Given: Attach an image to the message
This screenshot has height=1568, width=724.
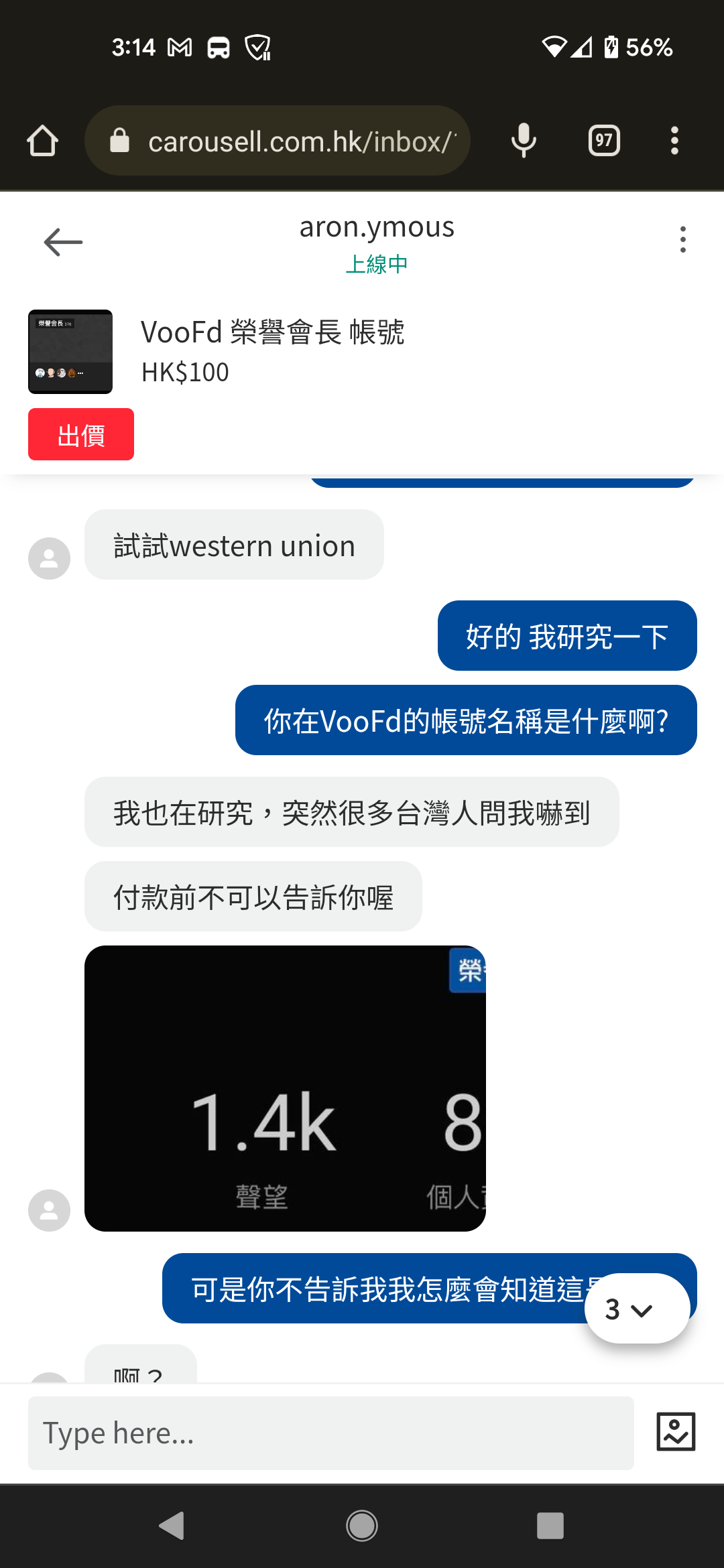Looking at the screenshot, I should [x=676, y=1432].
